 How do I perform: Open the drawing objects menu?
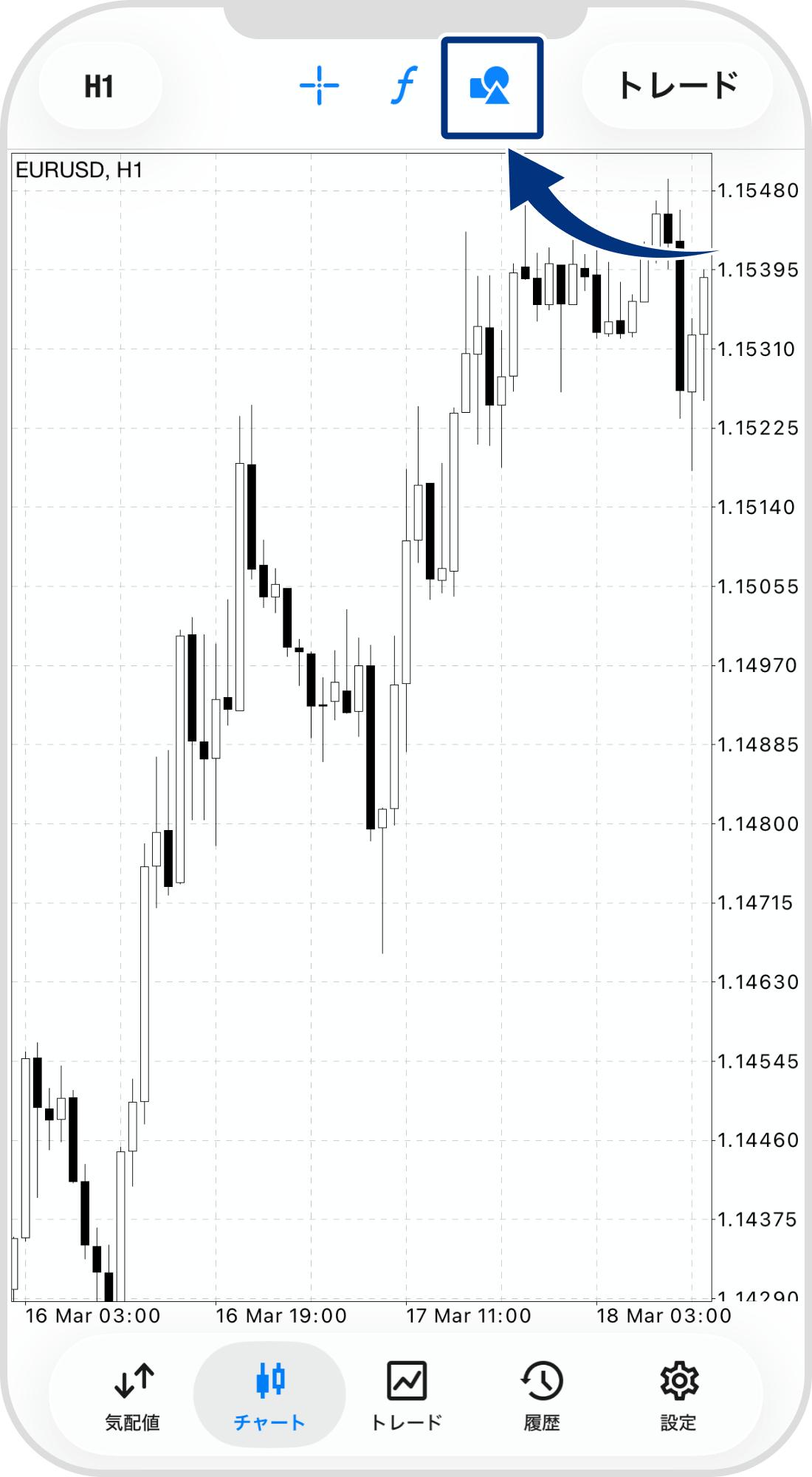[491, 86]
